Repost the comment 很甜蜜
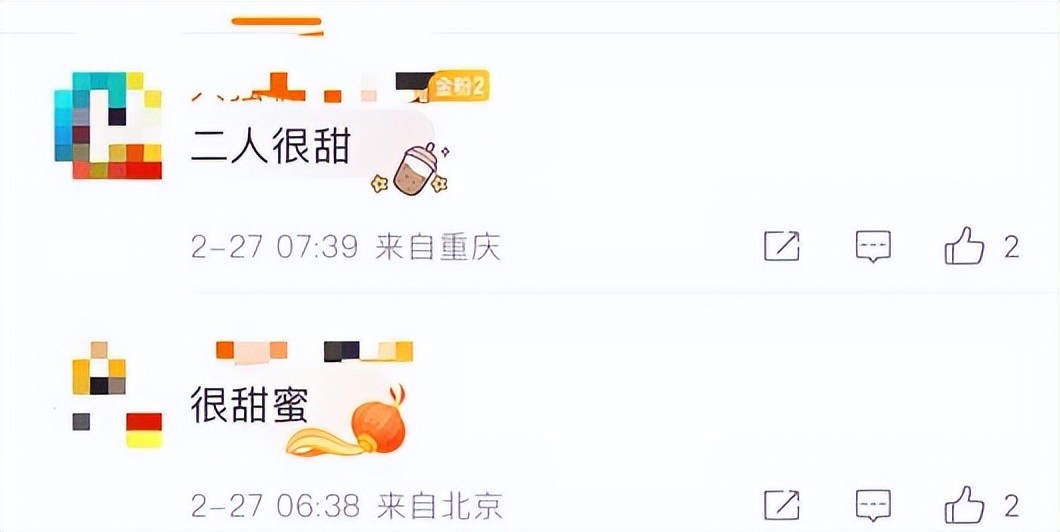1060x532 pixels. pos(782,504)
